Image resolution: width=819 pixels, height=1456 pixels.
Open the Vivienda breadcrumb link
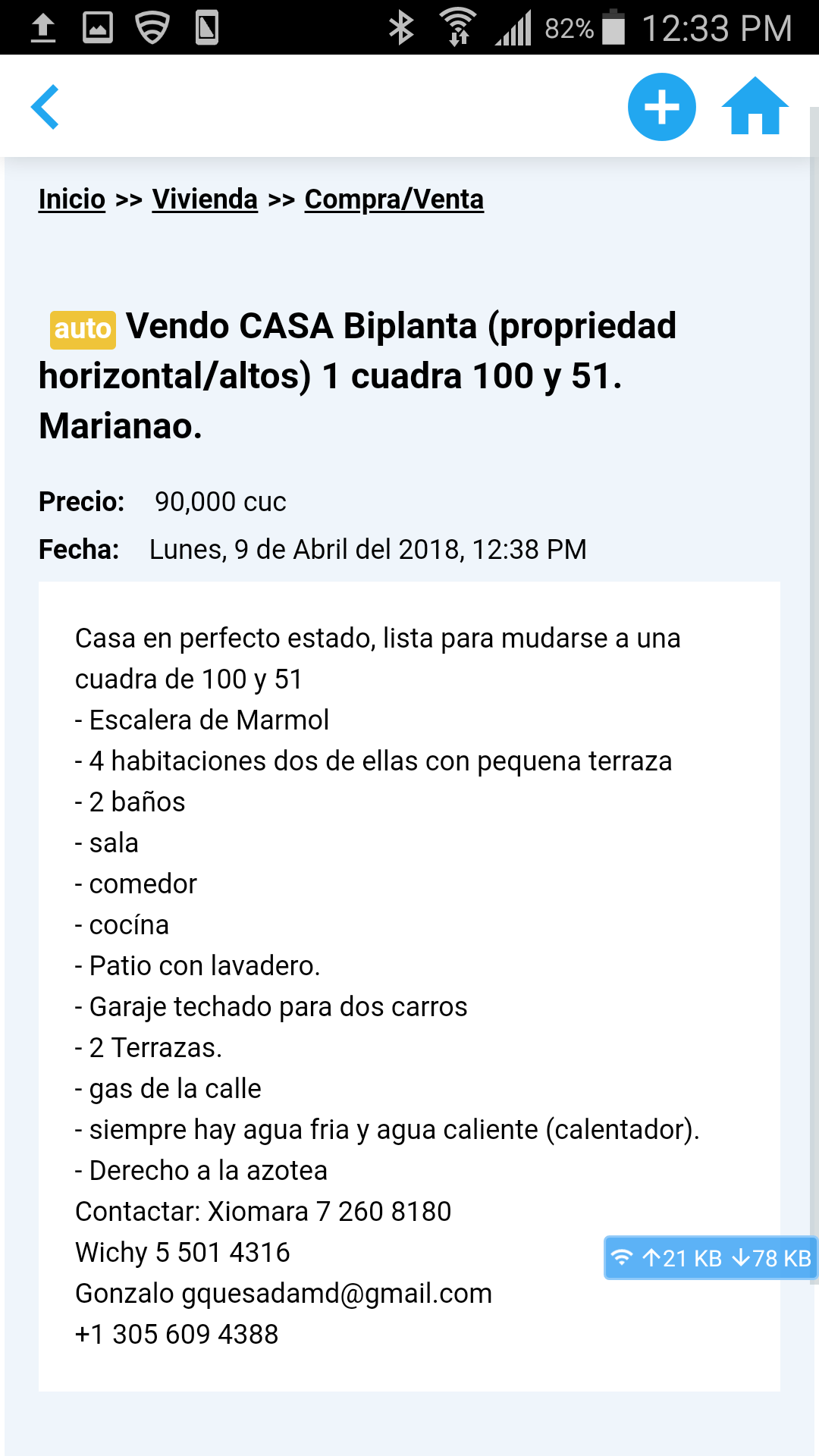point(205,199)
